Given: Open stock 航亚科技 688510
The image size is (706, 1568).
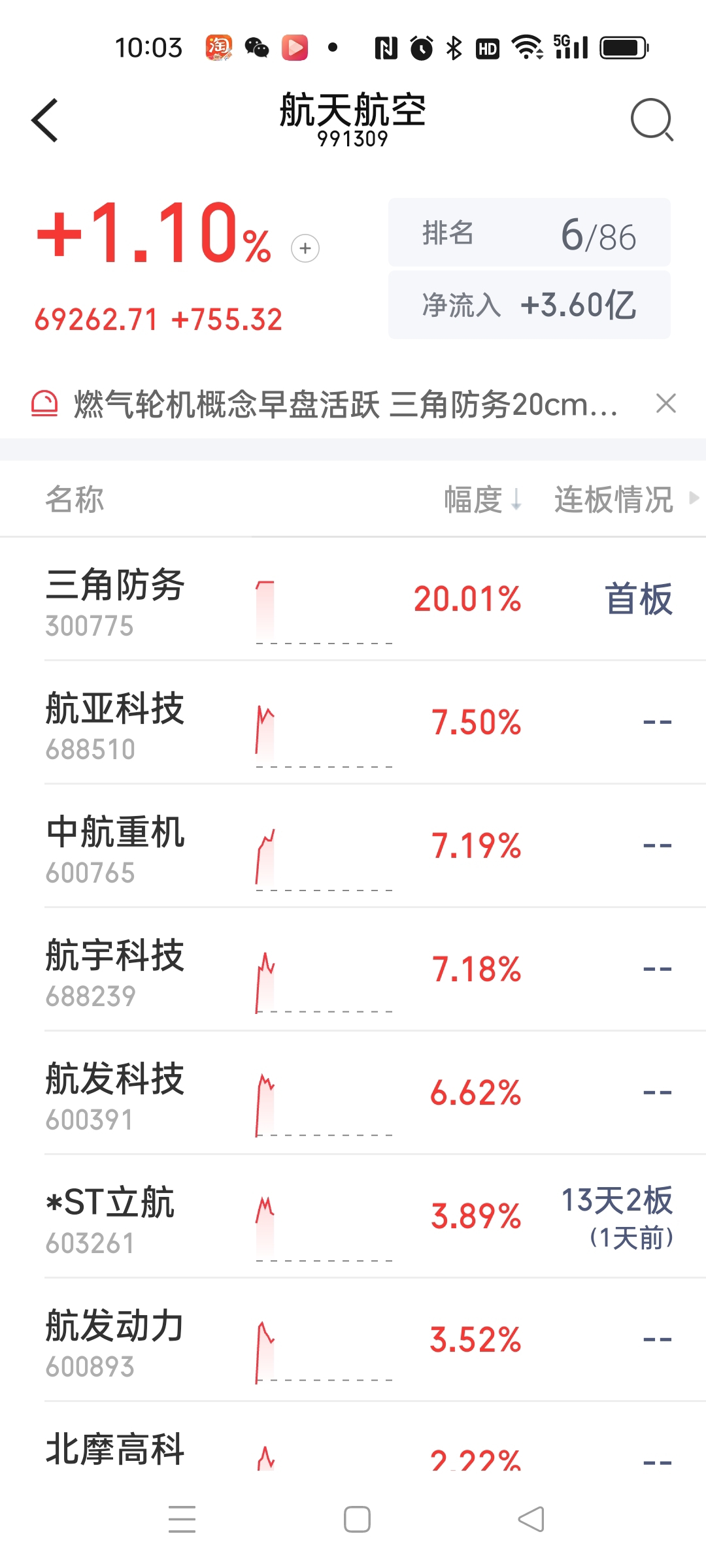Looking at the screenshot, I should [x=115, y=723].
